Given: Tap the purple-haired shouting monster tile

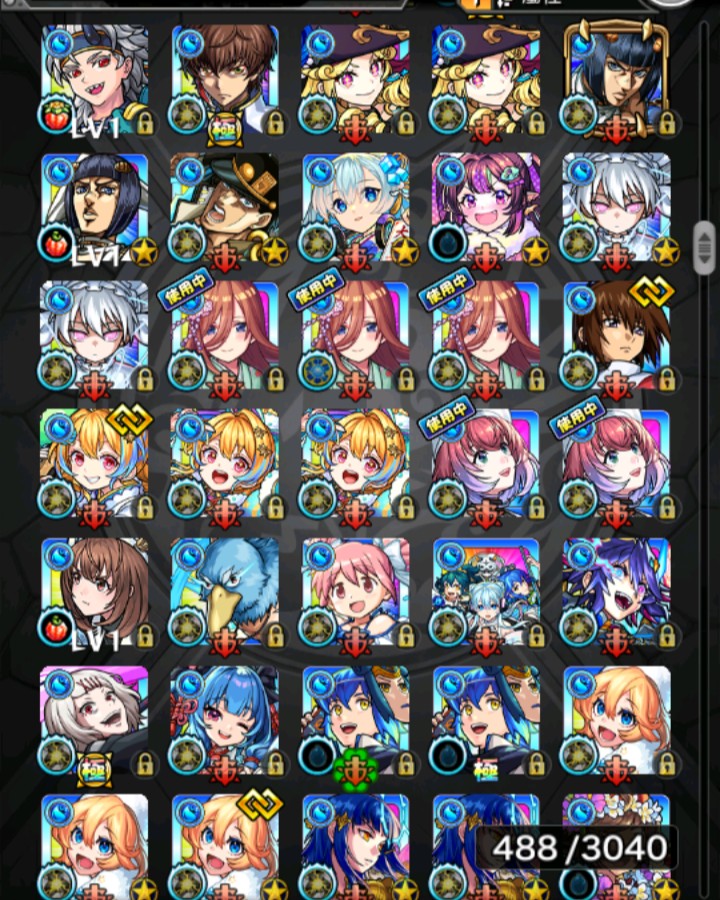Looking at the screenshot, I should click(x=617, y=590).
